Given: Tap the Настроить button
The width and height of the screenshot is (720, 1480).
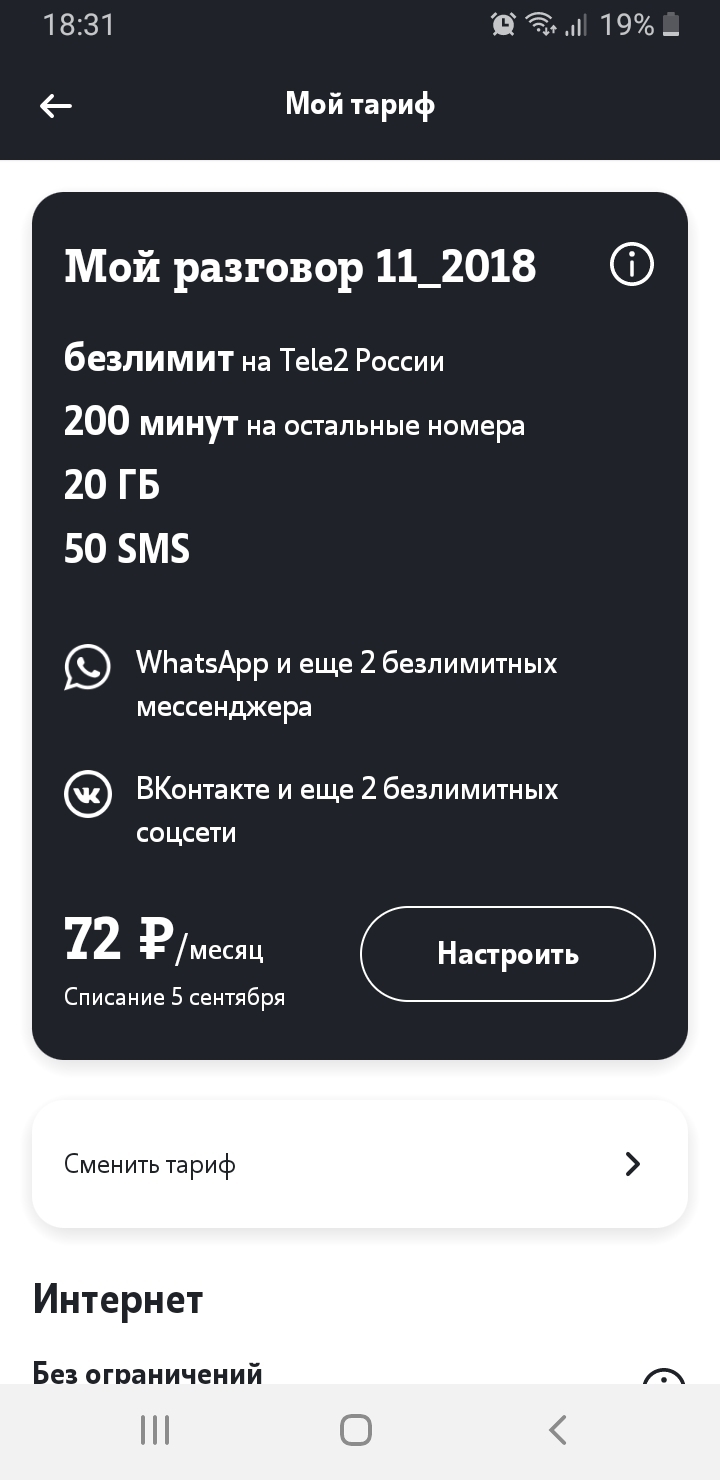Looking at the screenshot, I should coord(507,954).
